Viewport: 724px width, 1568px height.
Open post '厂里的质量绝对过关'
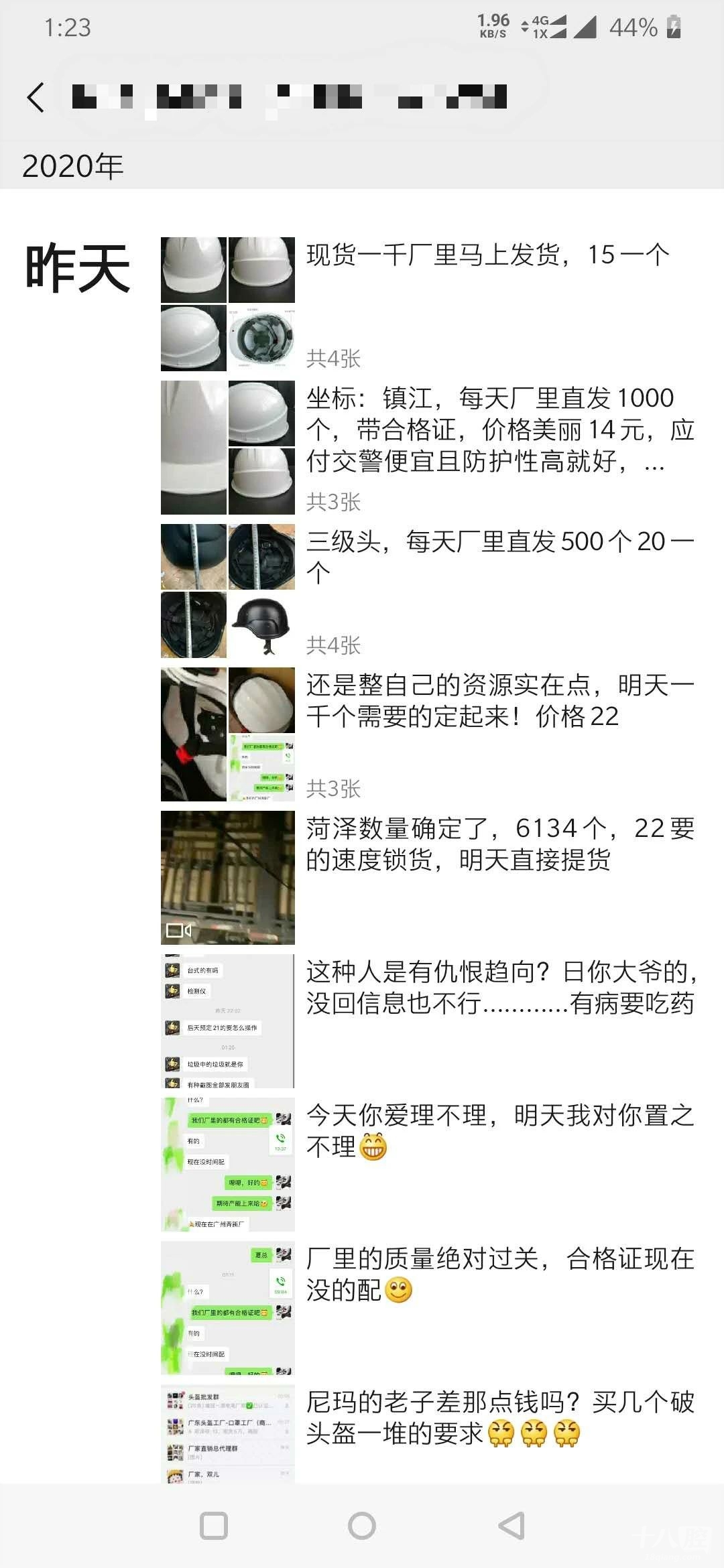pyautogui.click(x=499, y=1274)
